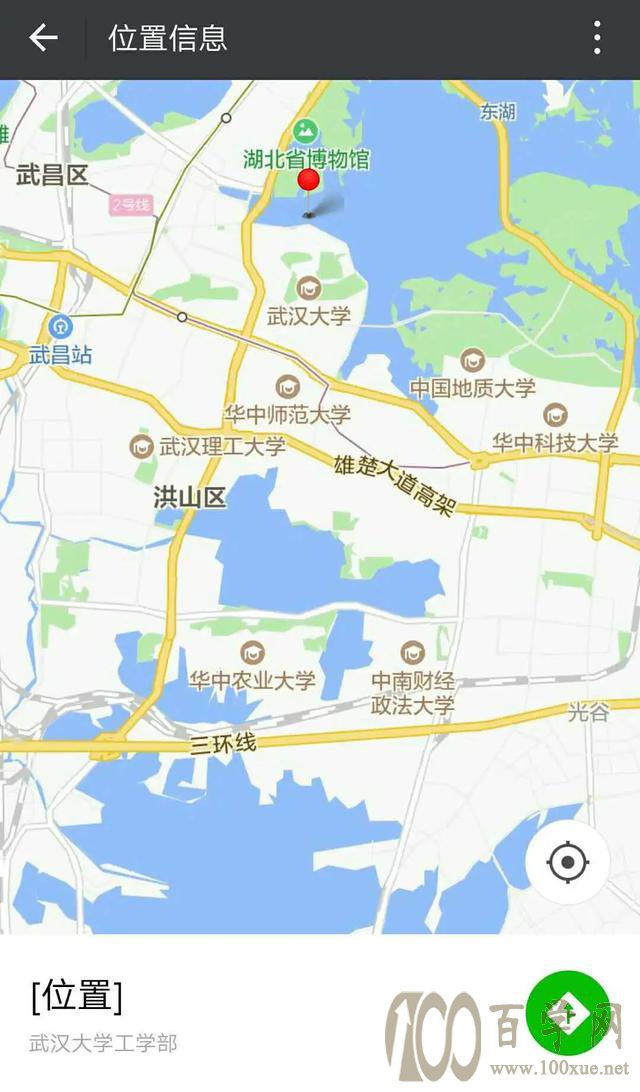Recenter the map on my location
This screenshot has width=640, height=1092.
[568, 862]
